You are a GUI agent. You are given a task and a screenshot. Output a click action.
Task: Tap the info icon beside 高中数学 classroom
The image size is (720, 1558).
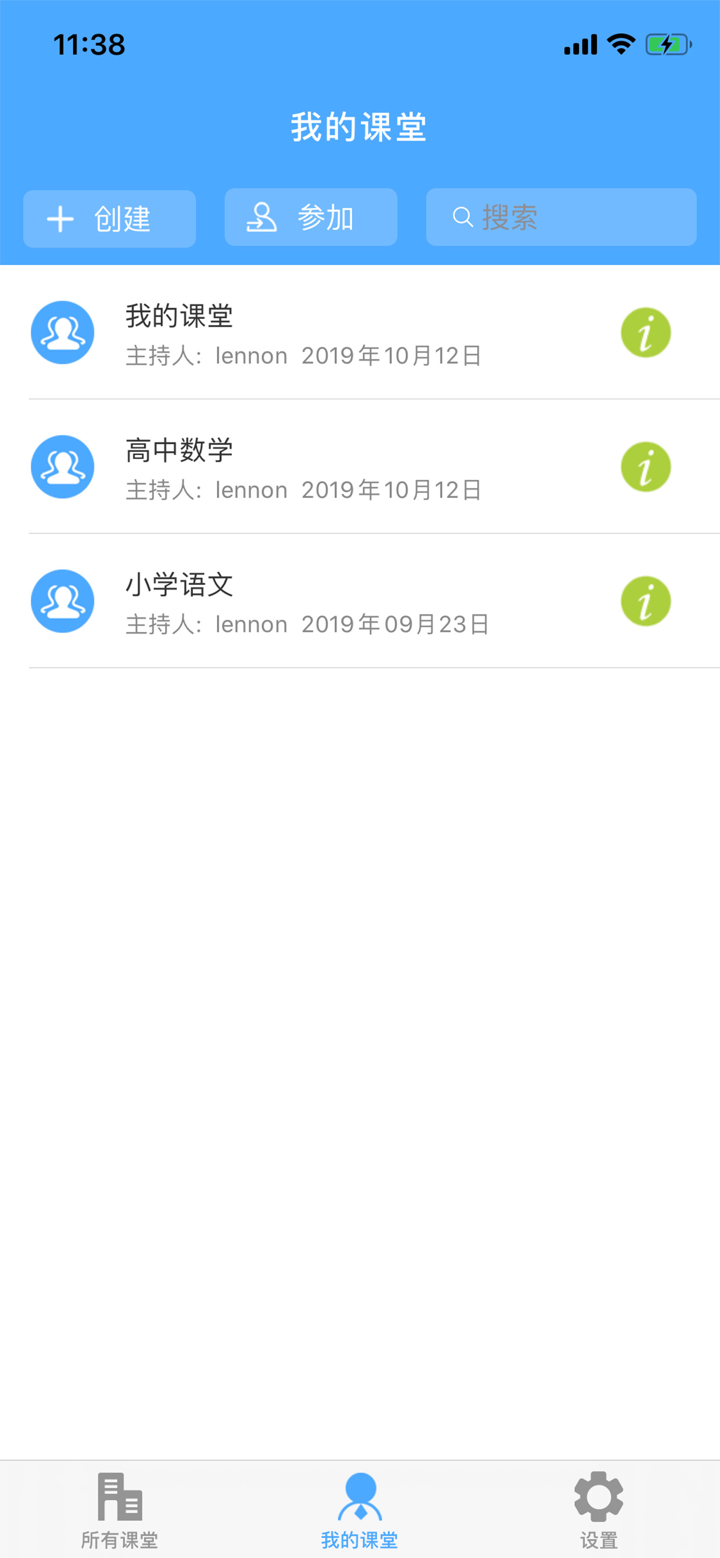point(645,466)
